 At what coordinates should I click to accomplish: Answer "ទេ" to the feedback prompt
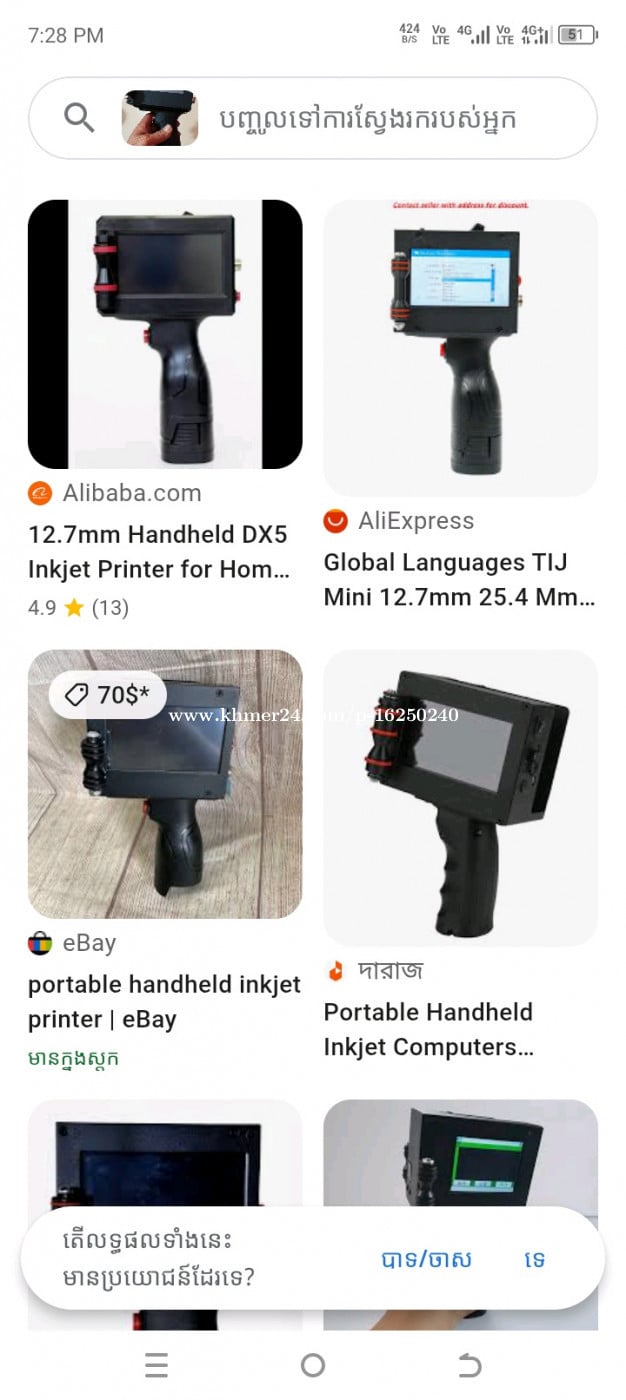point(535,1259)
